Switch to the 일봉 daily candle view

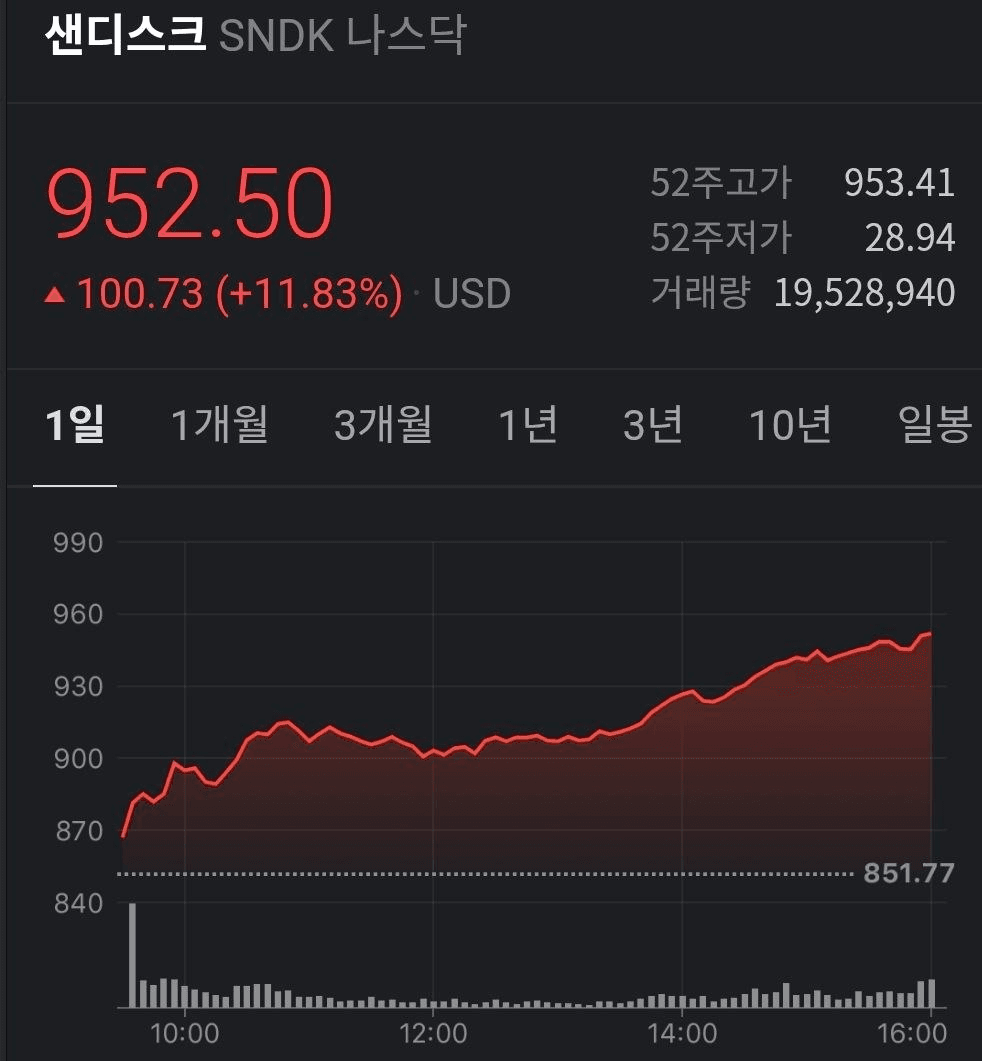tap(935, 427)
